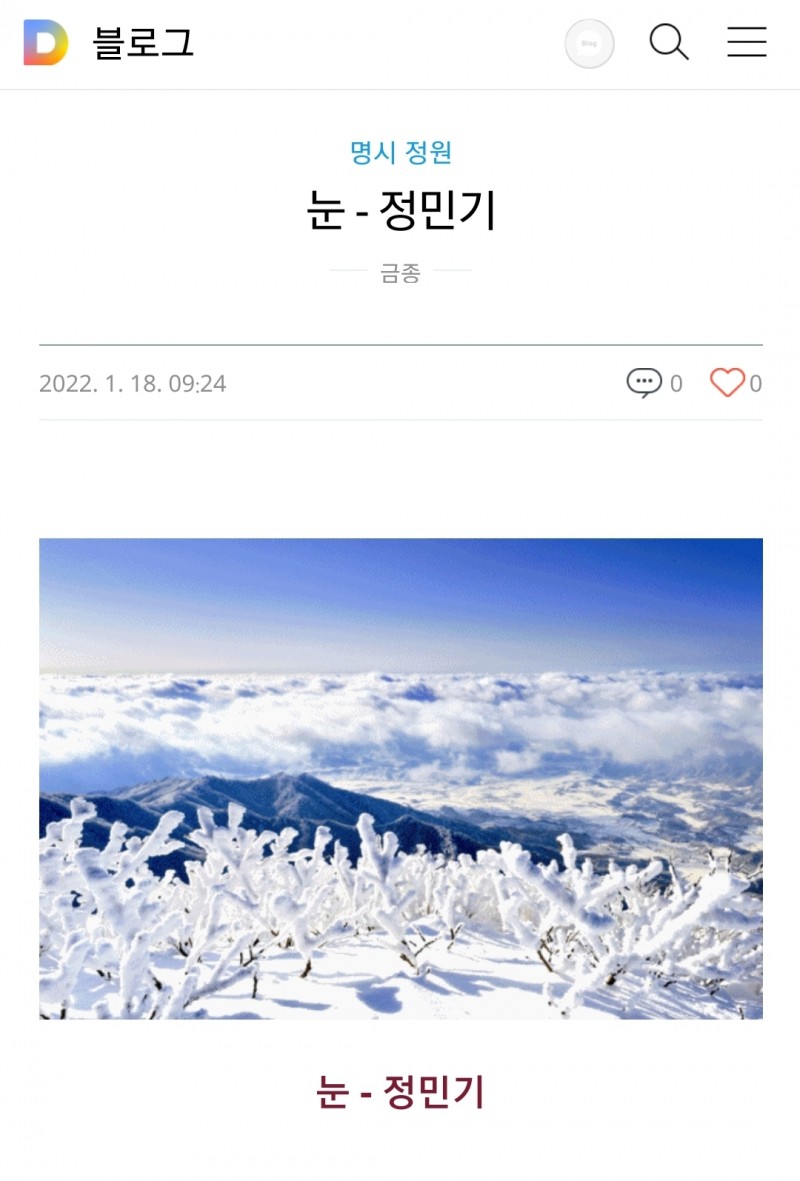
Task: View comments via the speech bubble icon
Action: pyautogui.click(x=644, y=383)
